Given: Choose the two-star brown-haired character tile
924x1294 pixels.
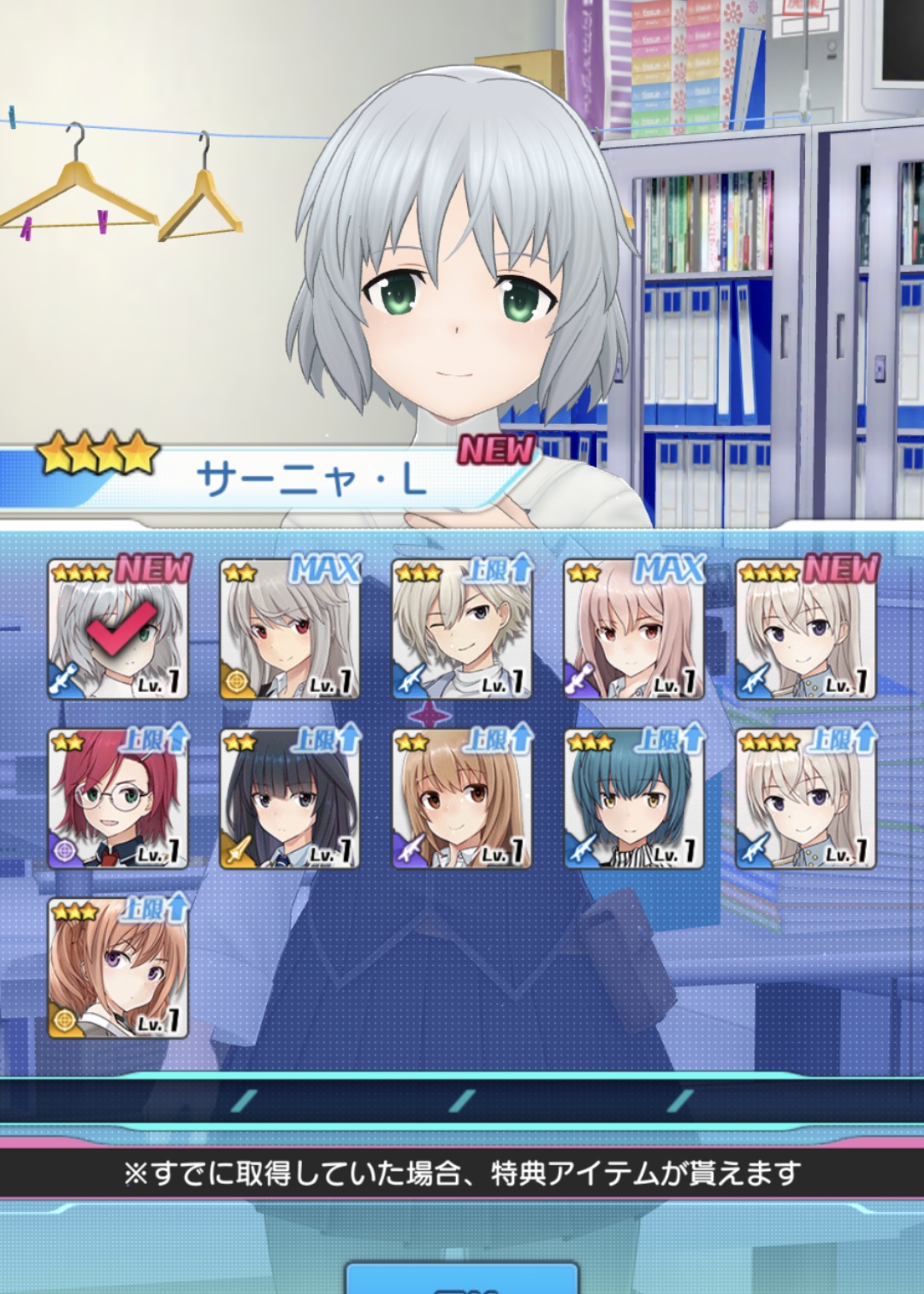Looking at the screenshot, I should point(462,799).
